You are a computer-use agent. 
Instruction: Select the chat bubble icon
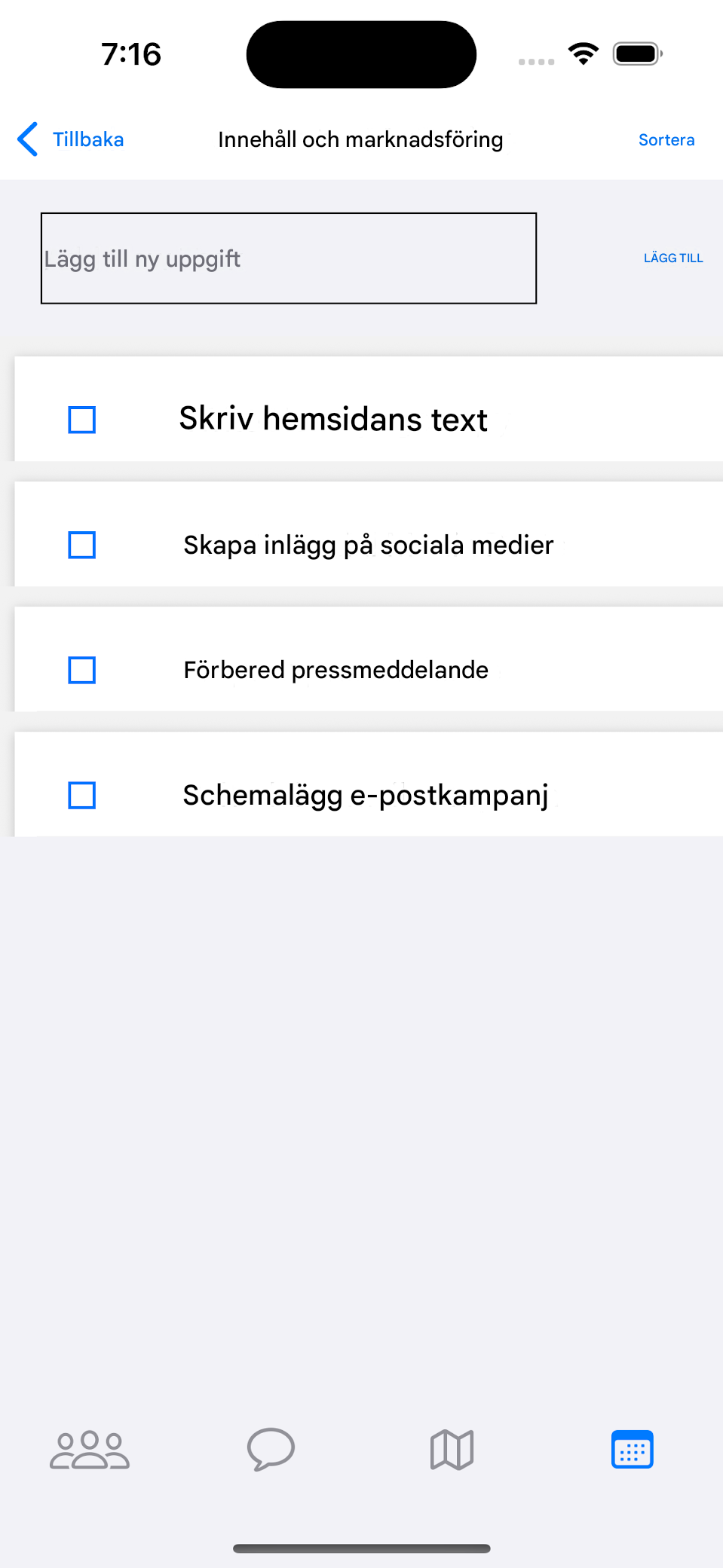270,1448
